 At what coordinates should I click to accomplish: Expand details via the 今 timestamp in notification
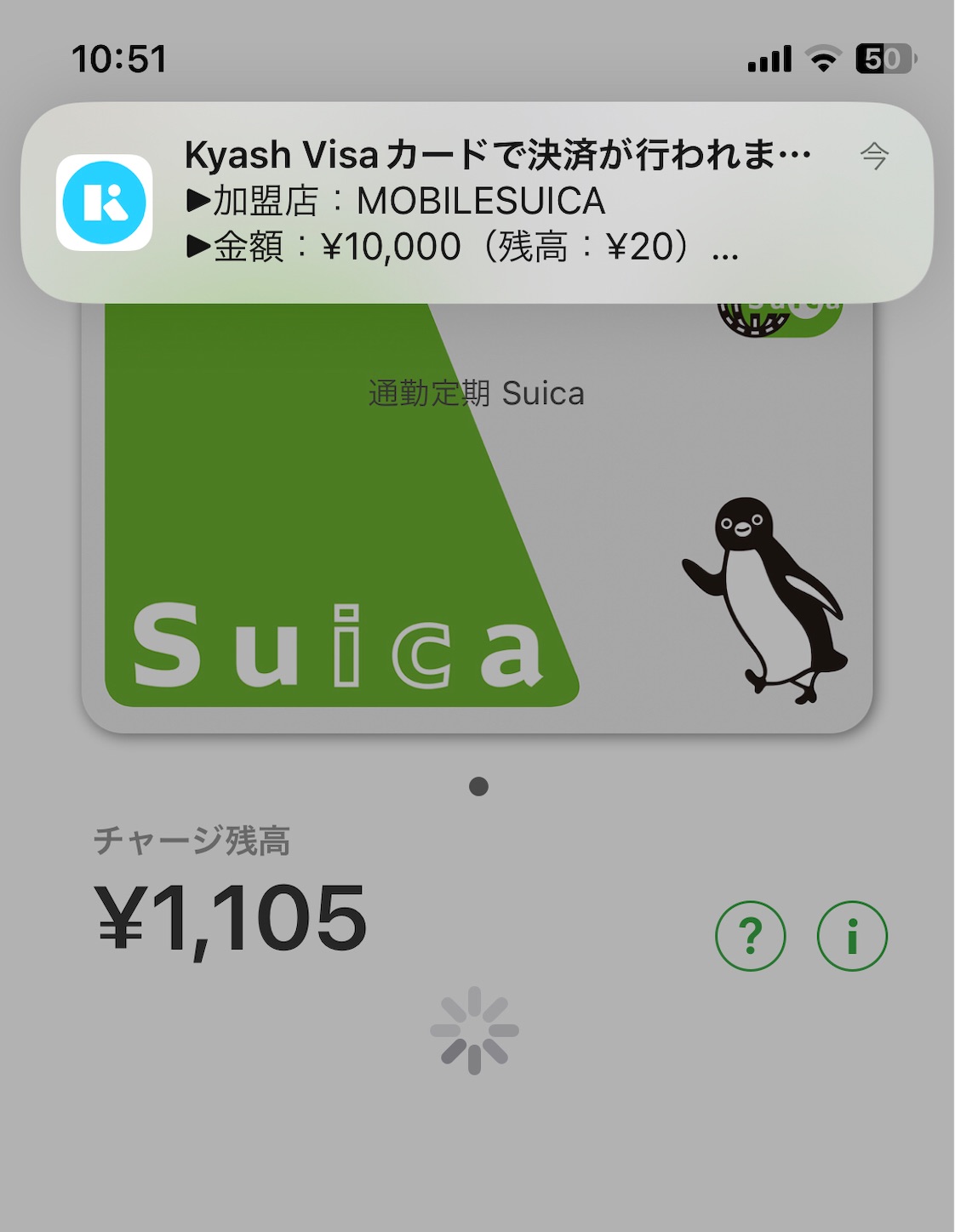click(x=874, y=155)
